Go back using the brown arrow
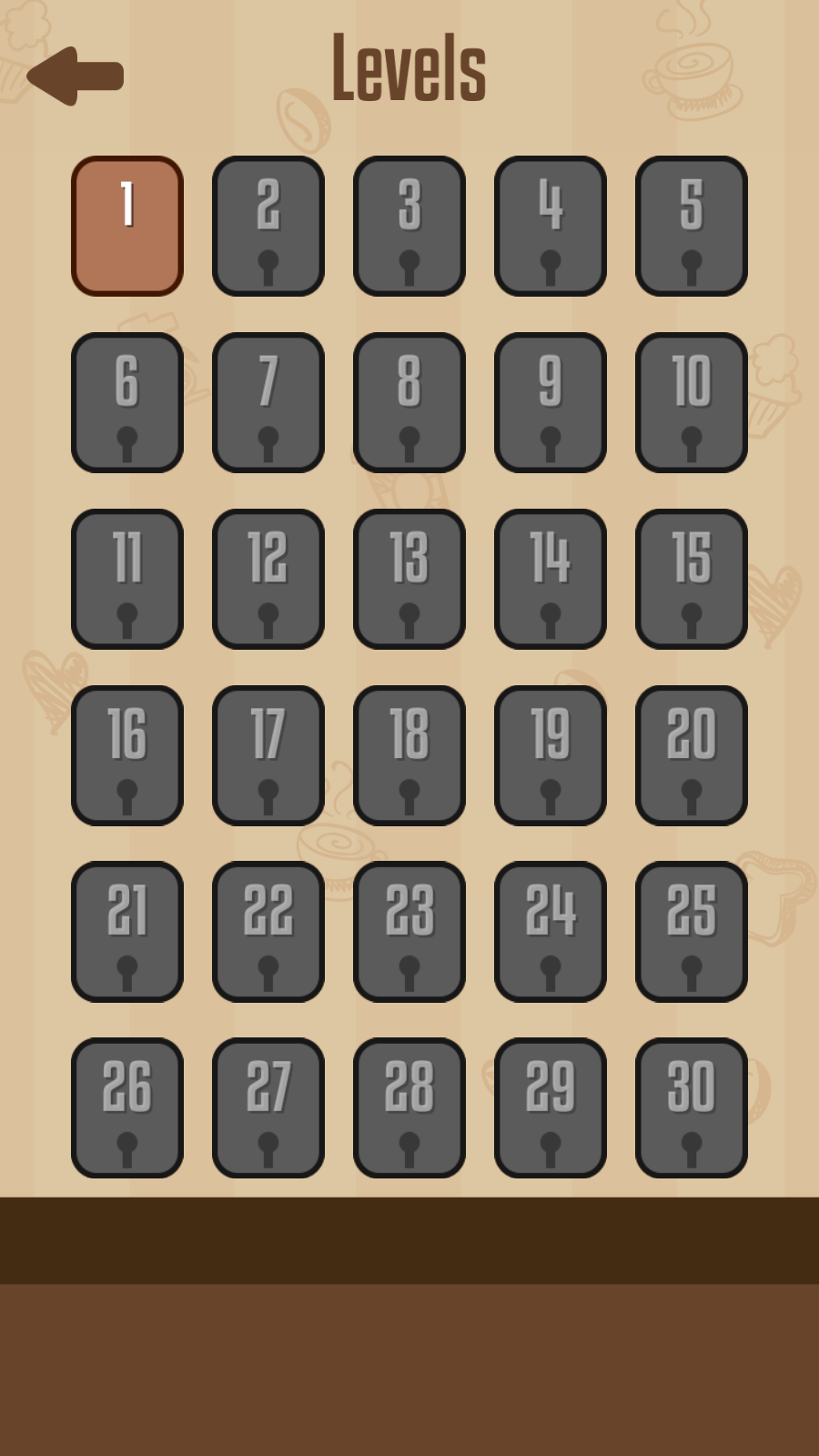The image size is (819, 1456). pyautogui.click(x=75, y=76)
